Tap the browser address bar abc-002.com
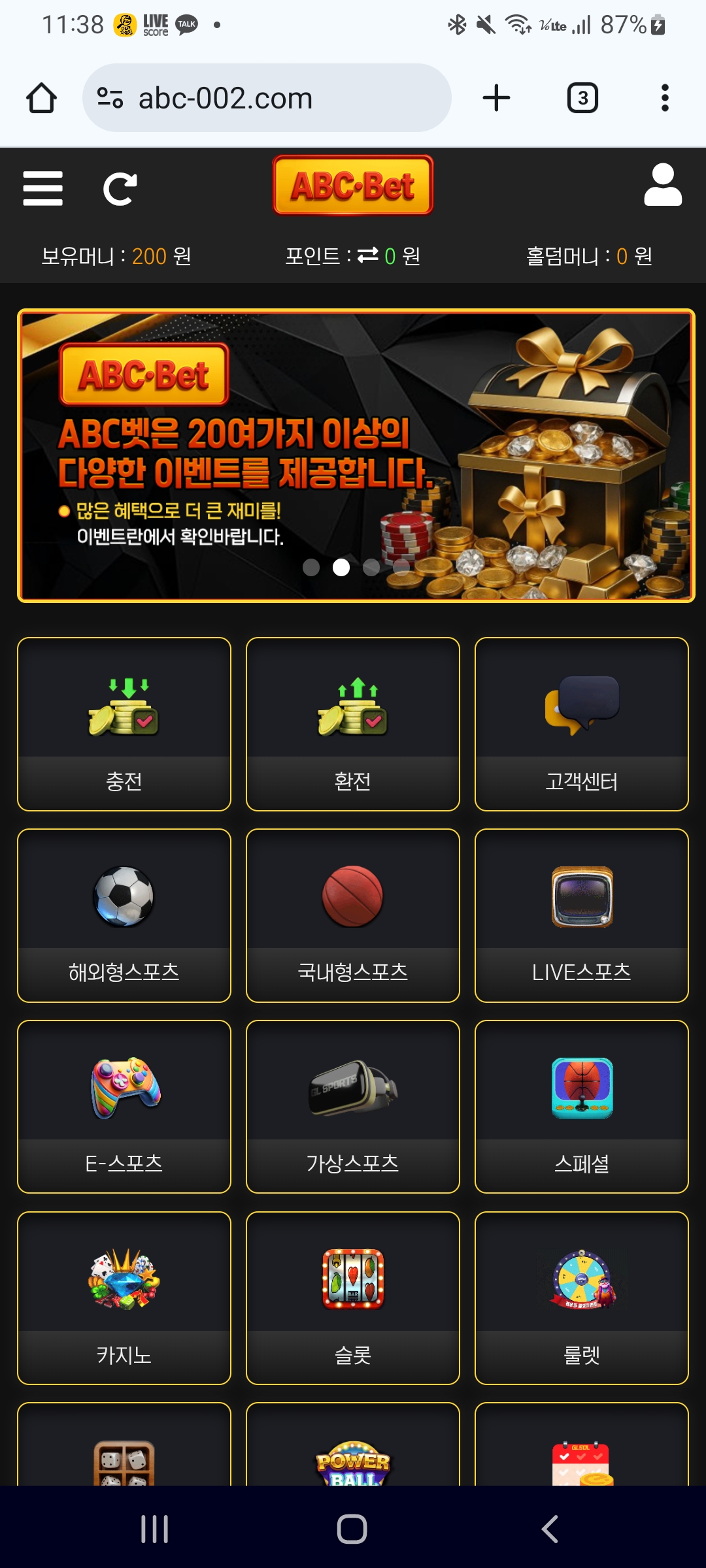The image size is (706, 1568). 267,98
